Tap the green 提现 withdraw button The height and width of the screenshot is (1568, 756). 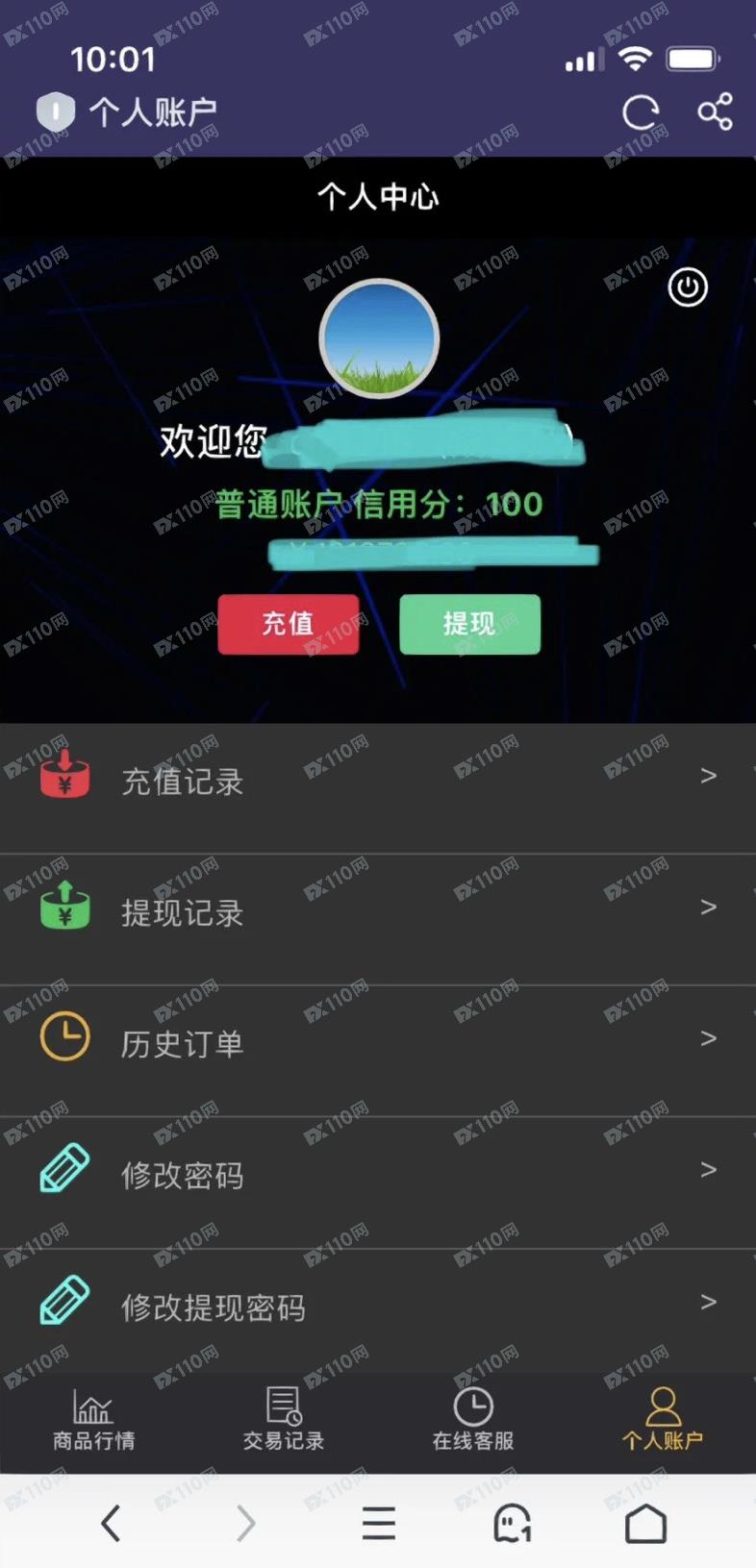pos(469,624)
